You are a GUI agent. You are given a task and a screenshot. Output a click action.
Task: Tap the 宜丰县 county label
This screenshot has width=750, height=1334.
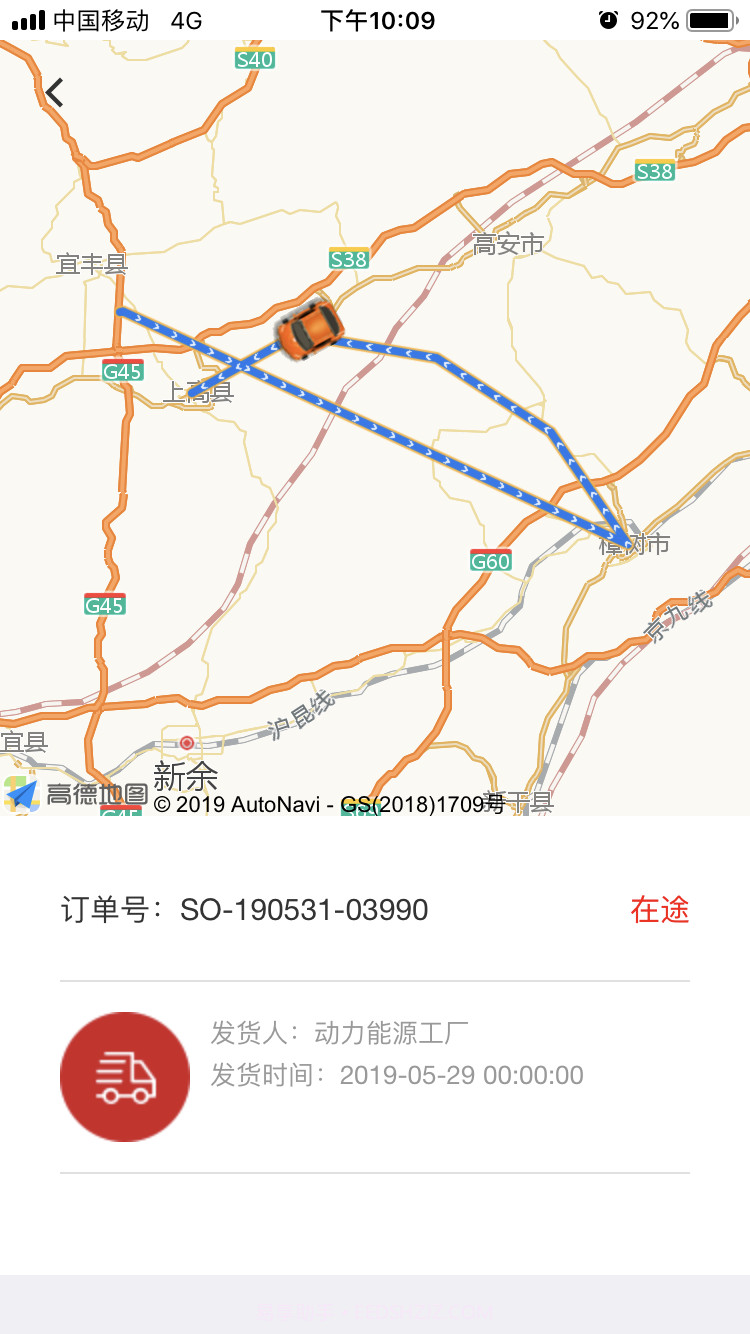click(90, 262)
